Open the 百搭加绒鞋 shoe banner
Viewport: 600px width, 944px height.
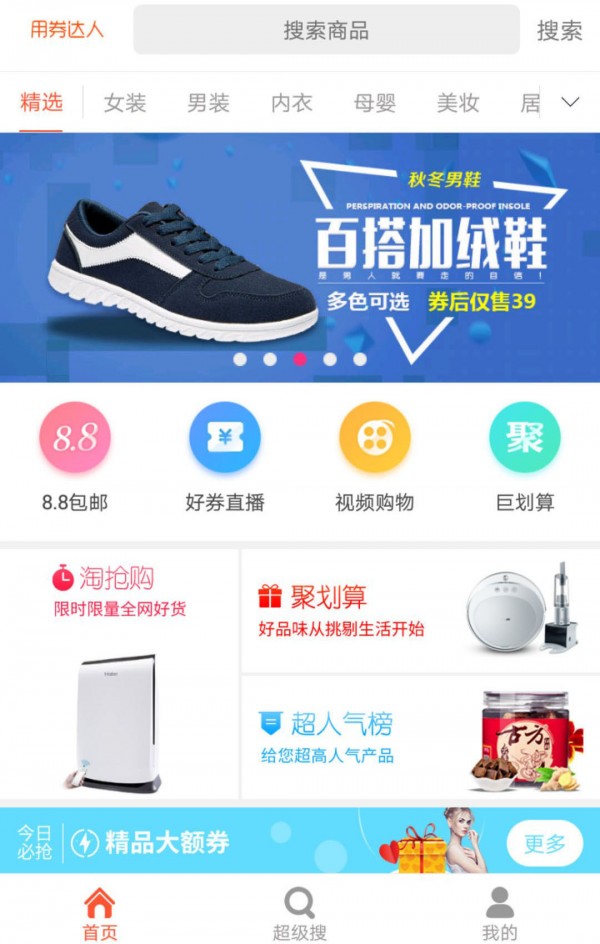pyautogui.click(x=300, y=257)
